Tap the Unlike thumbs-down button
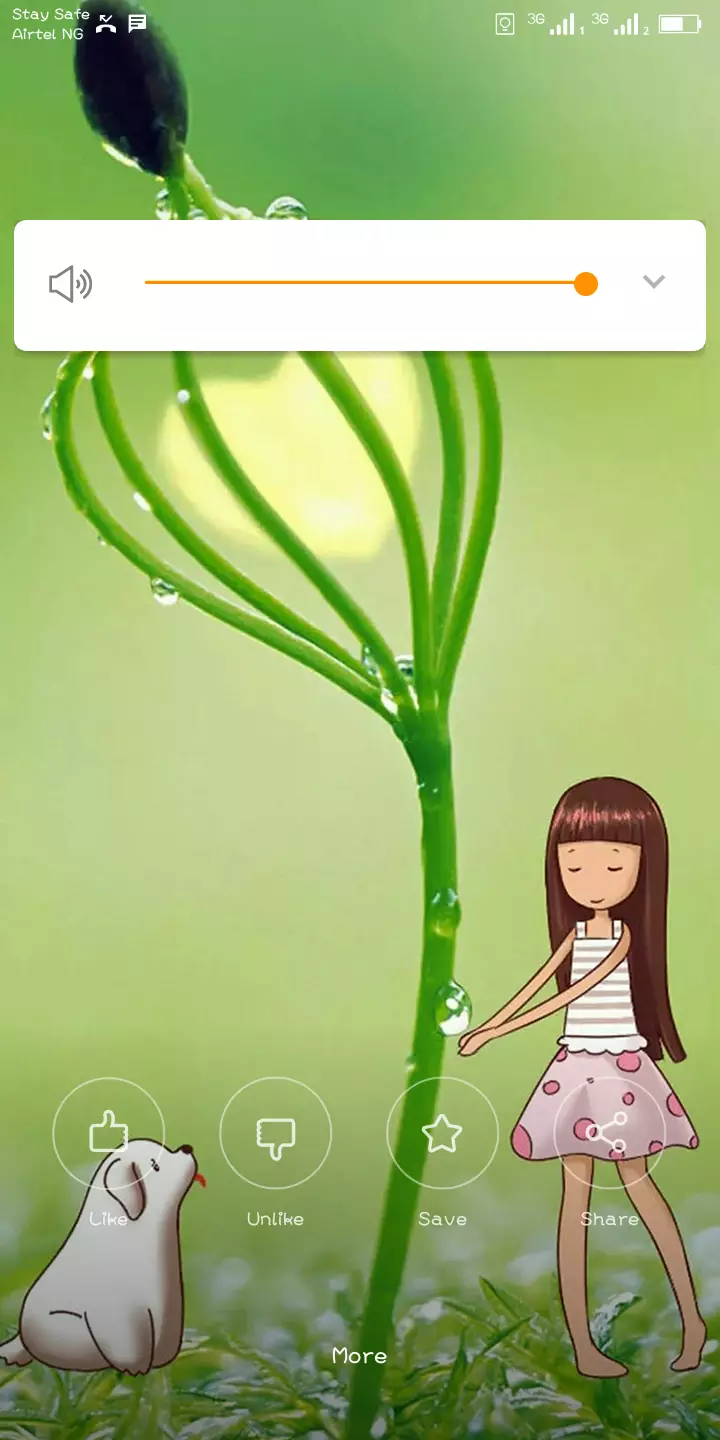This screenshot has height=1440, width=720. pyautogui.click(x=275, y=1133)
